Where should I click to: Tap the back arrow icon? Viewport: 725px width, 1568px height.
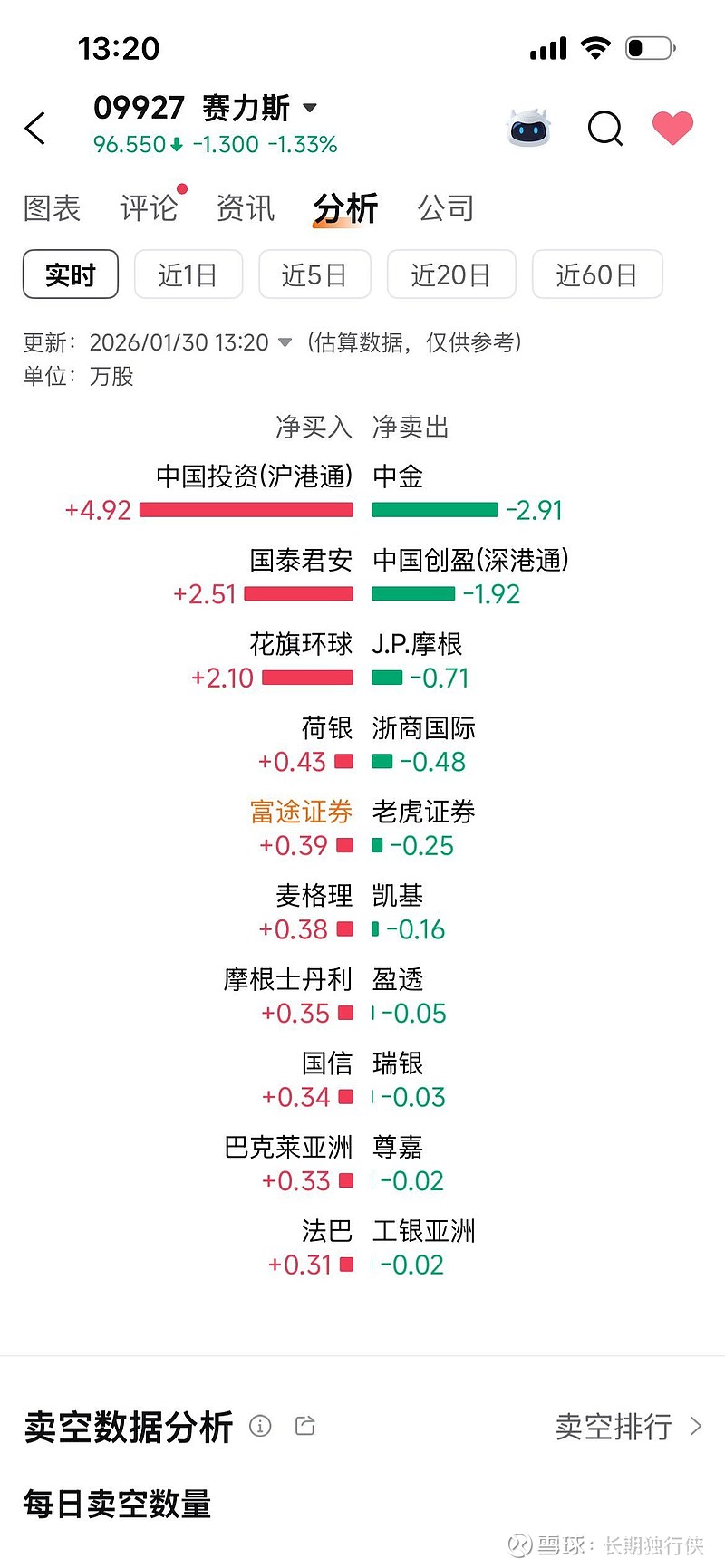pyautogui.click(x=35, y=129)
